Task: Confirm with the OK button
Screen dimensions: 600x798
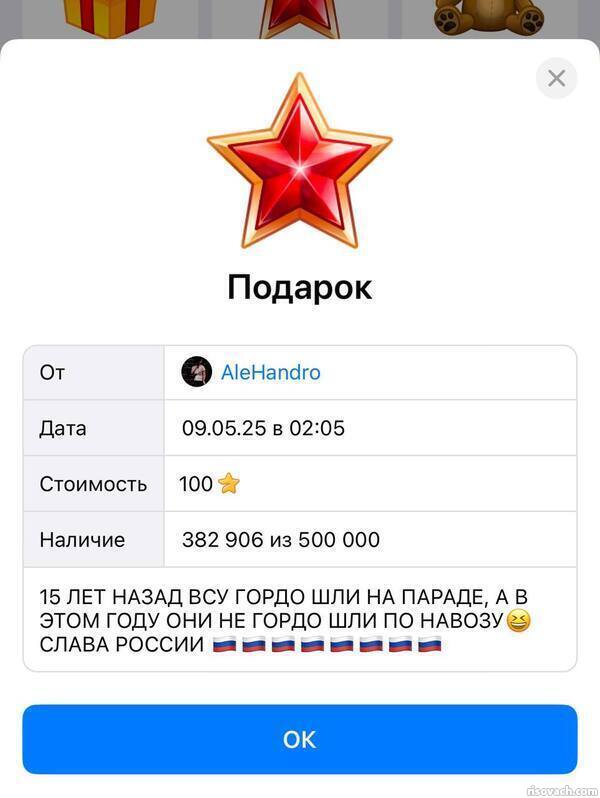Action: pyautogui.click(x=299, y=739)
